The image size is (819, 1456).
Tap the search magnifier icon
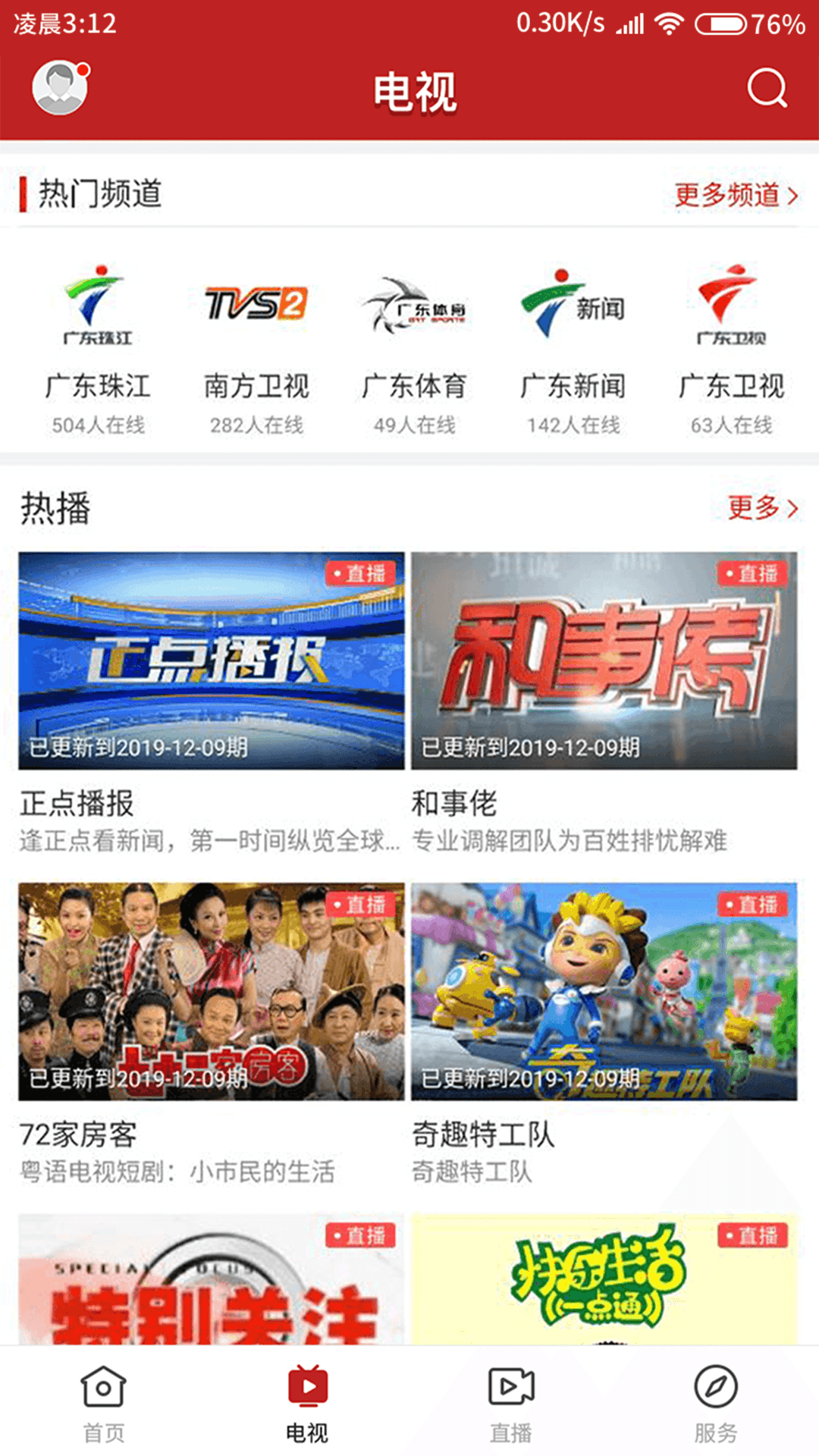tap(767, 87)
